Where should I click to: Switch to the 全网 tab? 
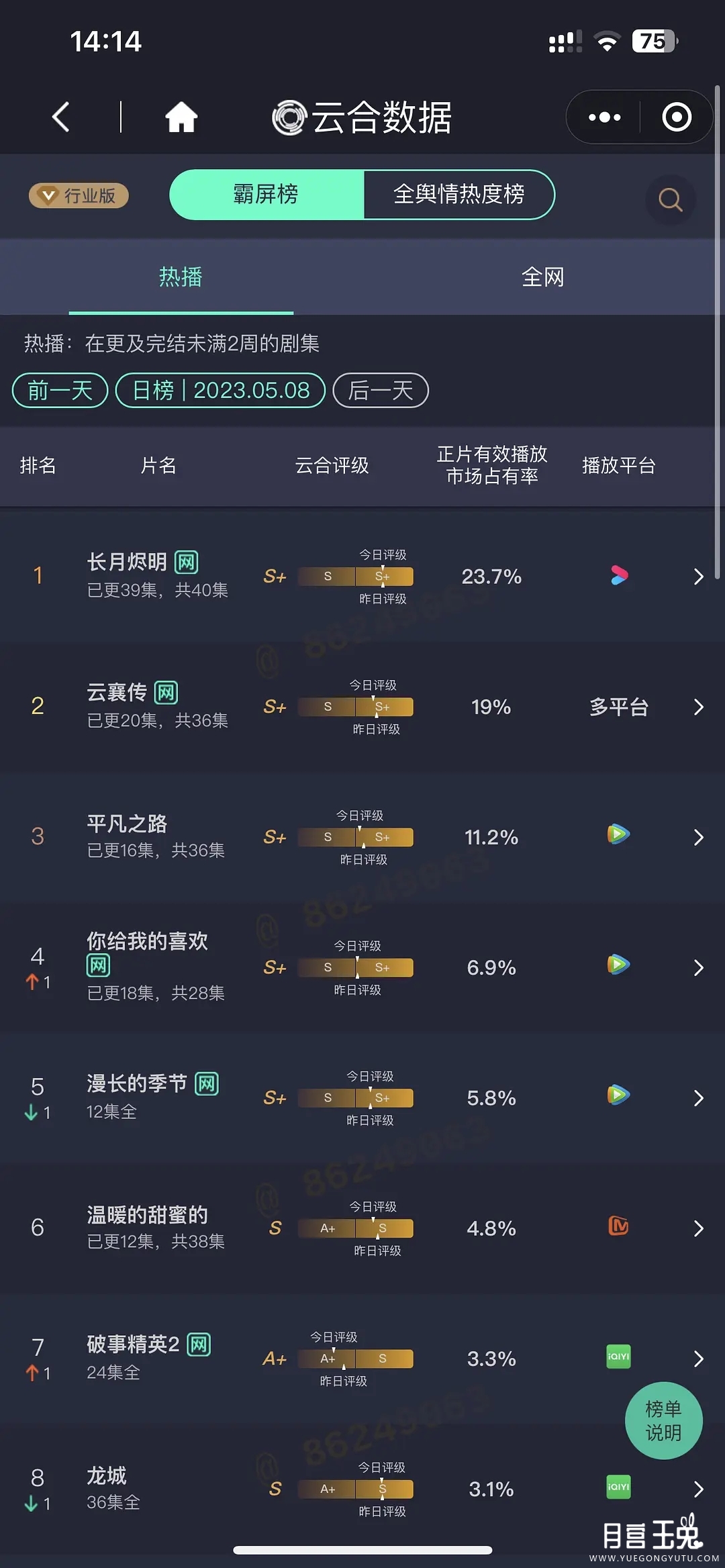point(542,277)
